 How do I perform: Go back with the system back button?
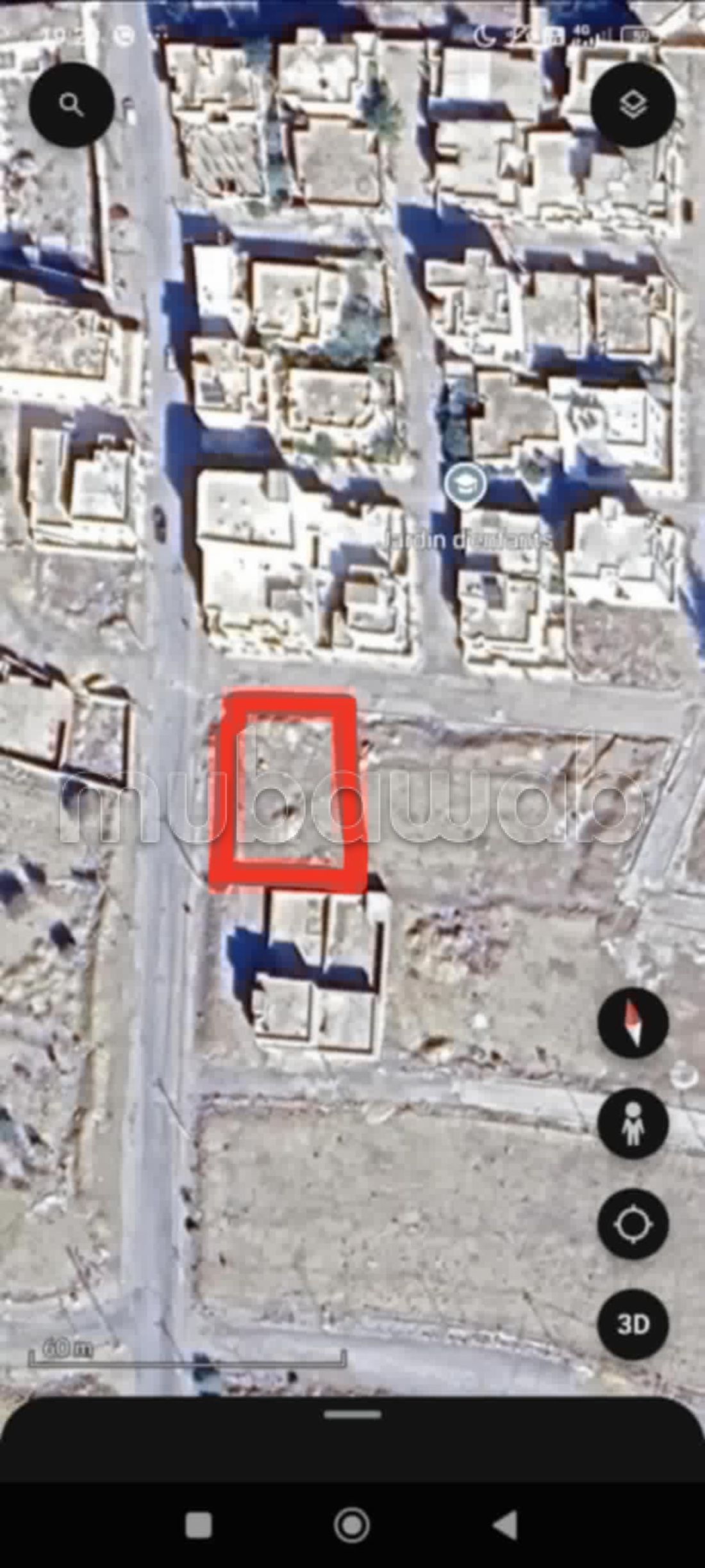pyautogui.click(x=506, y=1525)
